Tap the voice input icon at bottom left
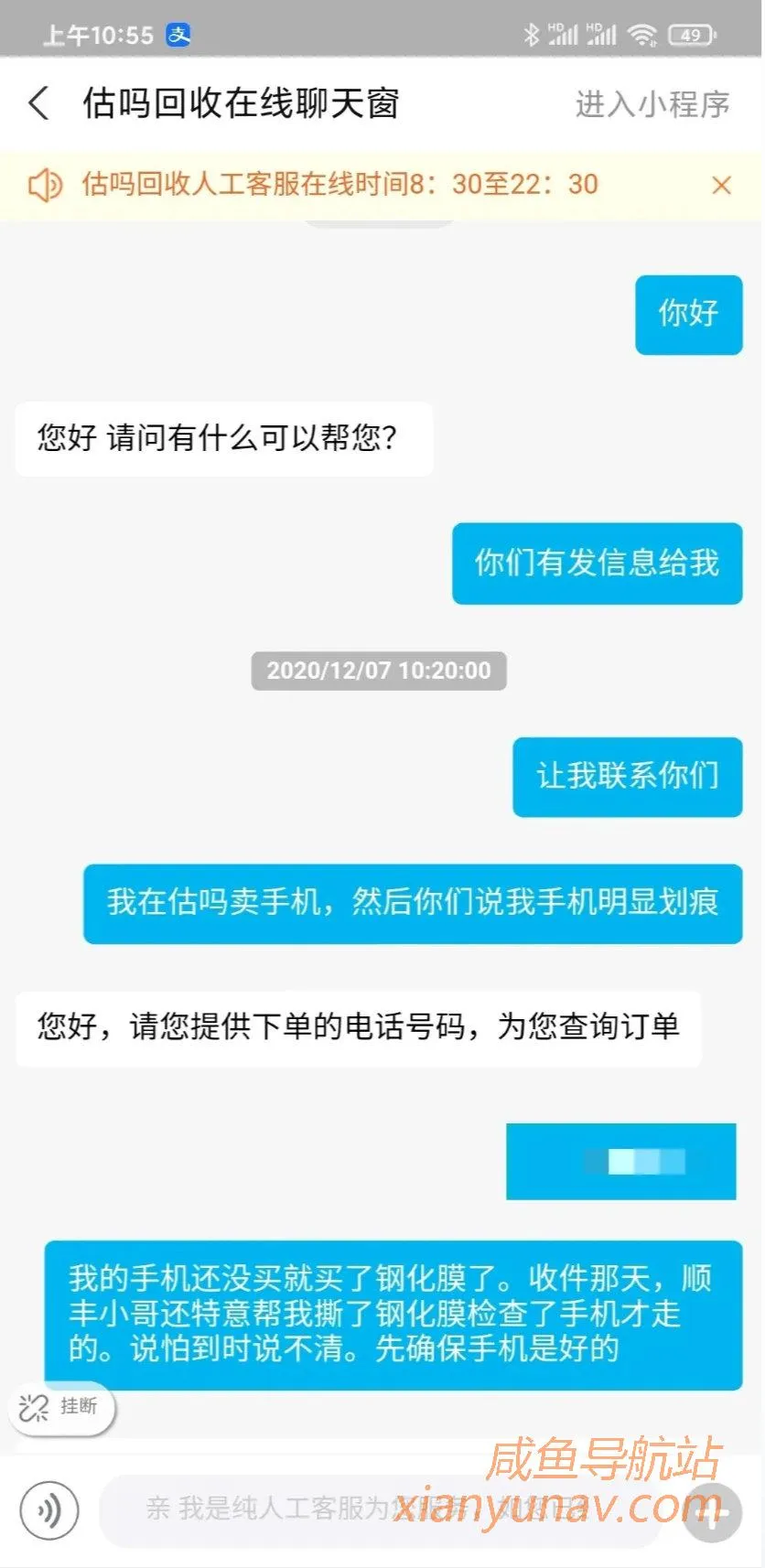This screenshot has width=765, height=1568. pyautogui.click(x=50, y=1511)
